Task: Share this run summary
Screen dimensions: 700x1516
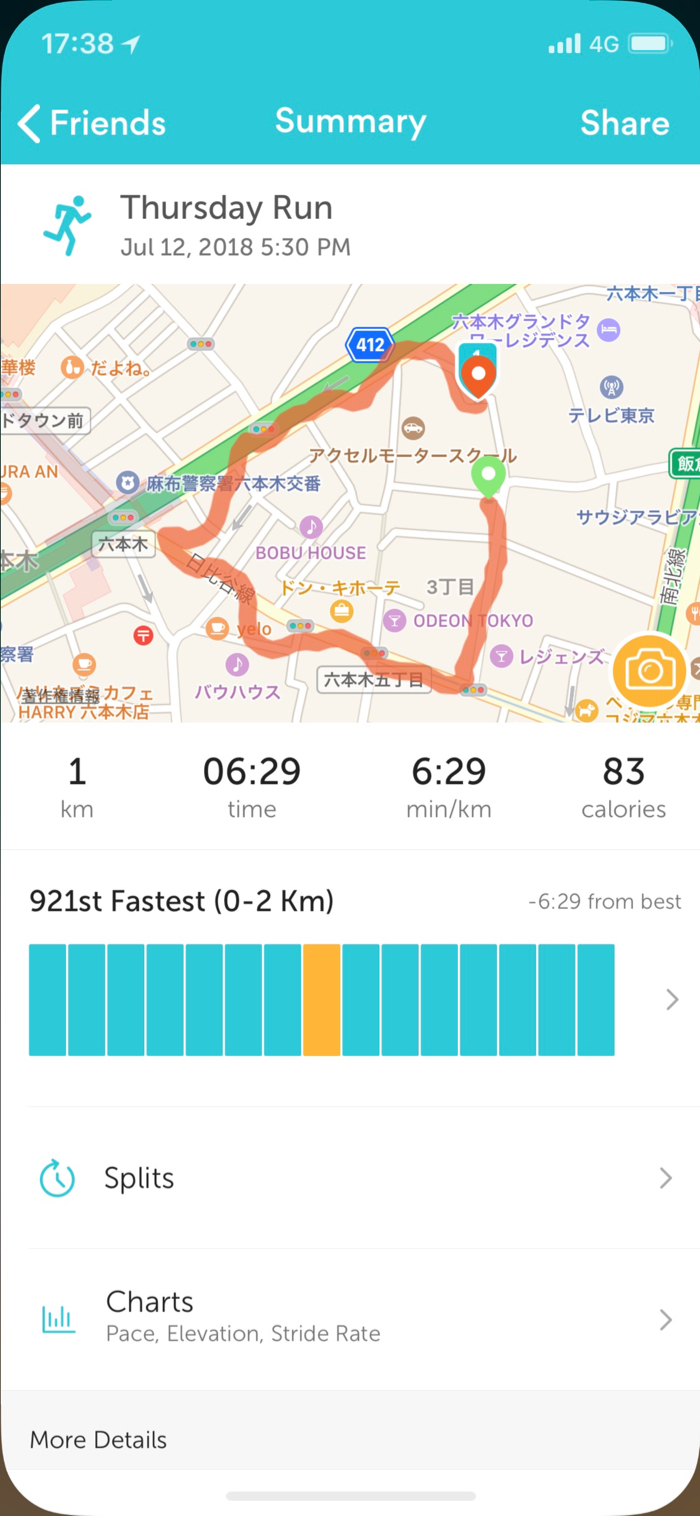Action: pos(624,123)
